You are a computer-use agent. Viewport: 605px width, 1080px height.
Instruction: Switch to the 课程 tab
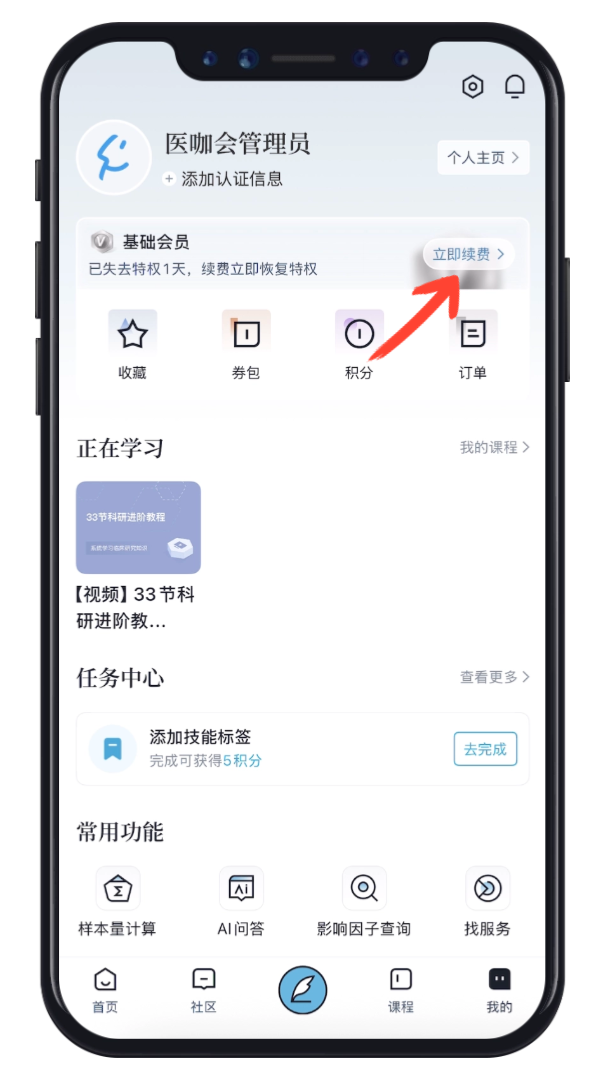(x=401, y=990)
